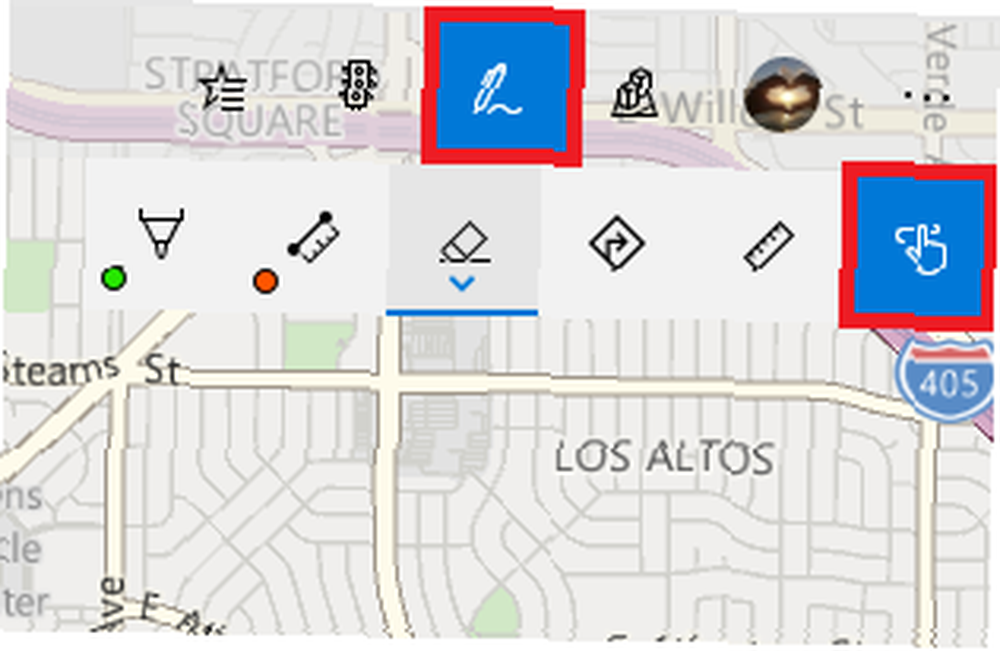Toggle the traffic layer icon
The width and height of the screenshot is (1000, 651).
(357, 86)
